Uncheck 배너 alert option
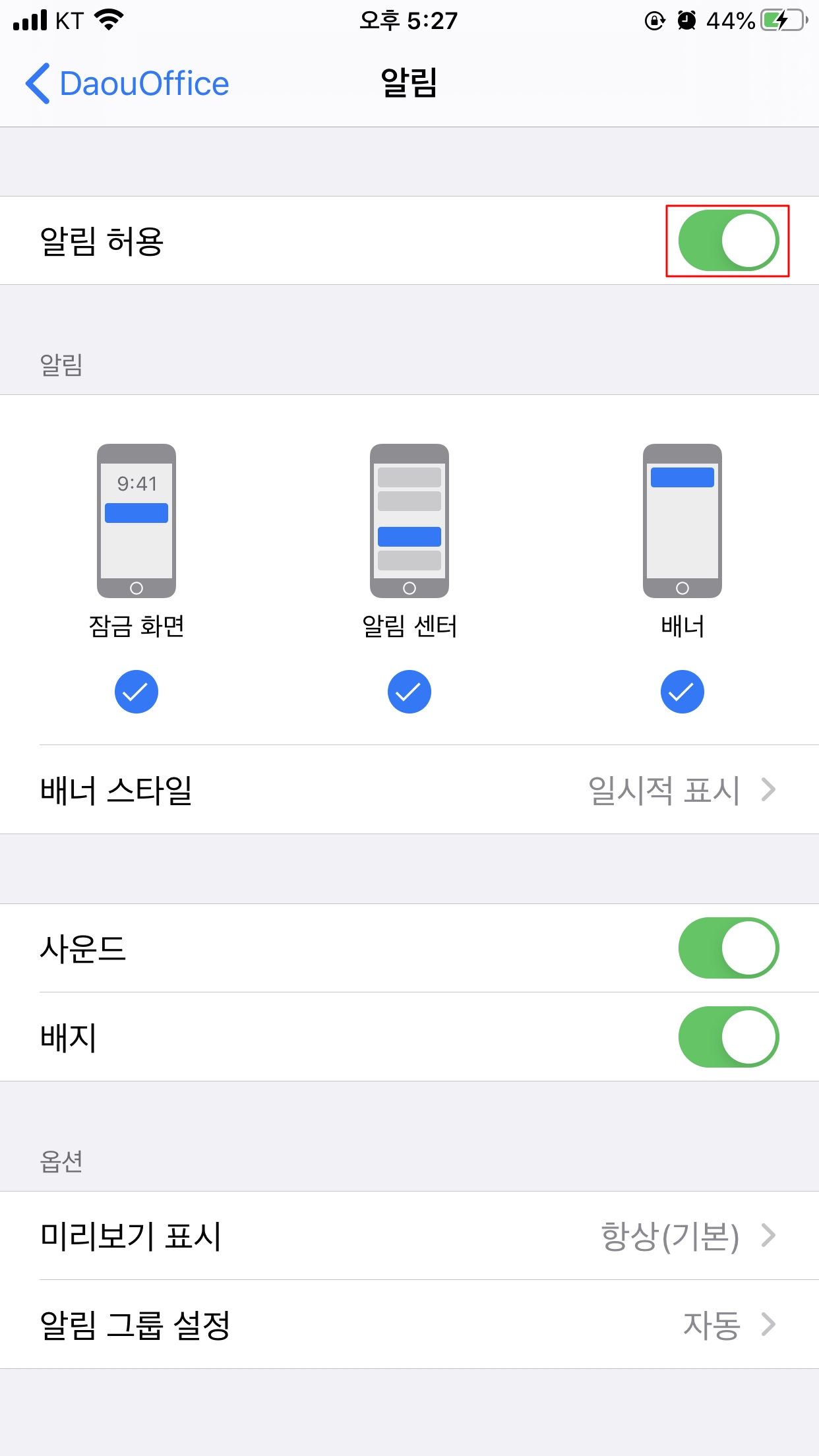 pos(682,692)
